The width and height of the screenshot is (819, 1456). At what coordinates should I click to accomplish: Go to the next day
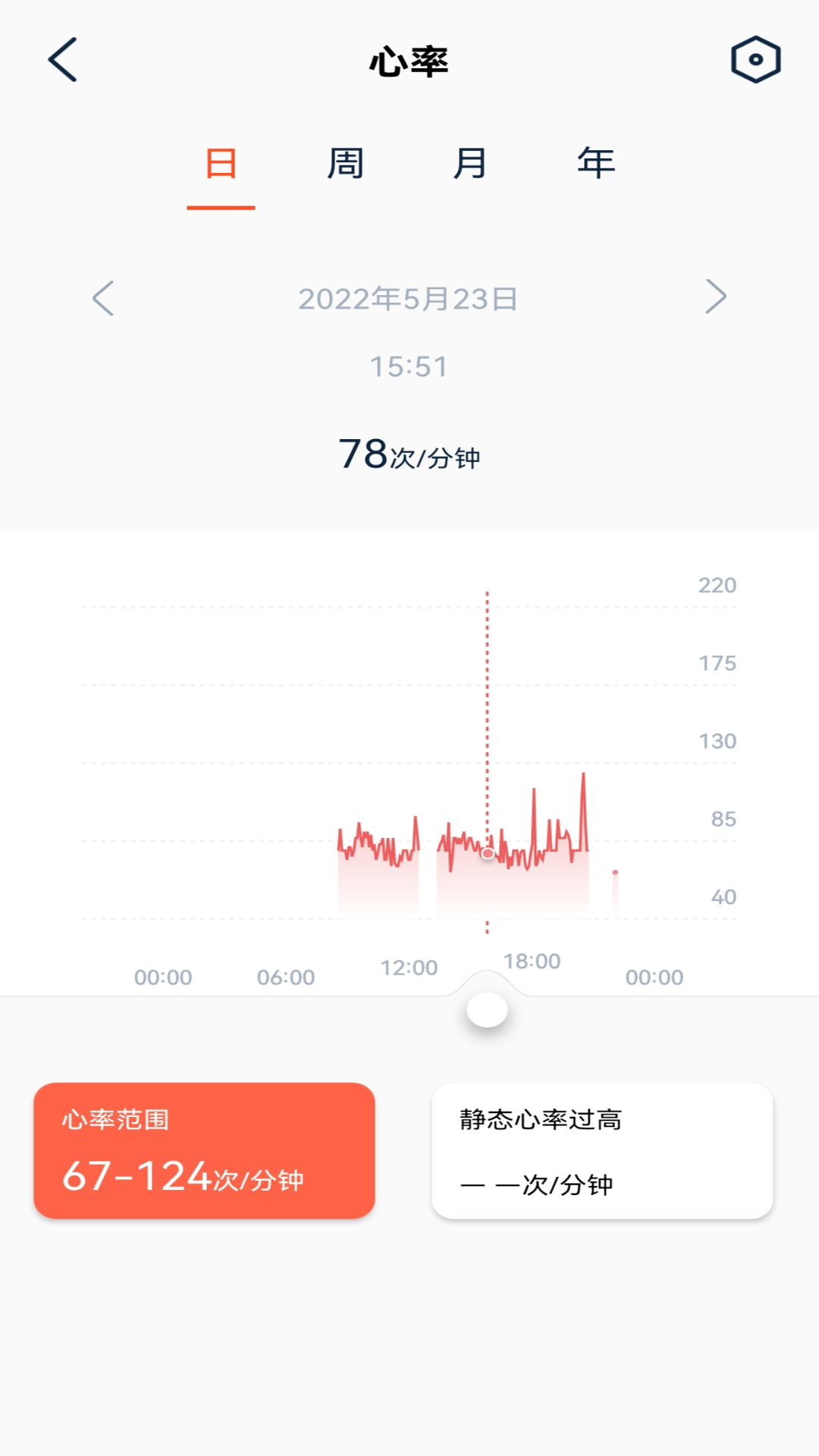[715, 297]
